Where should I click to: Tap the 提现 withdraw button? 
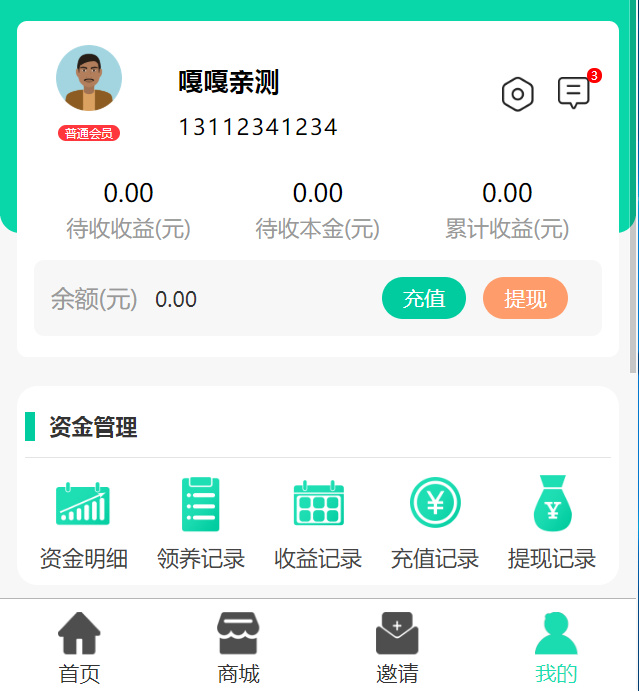coord(525,298)
